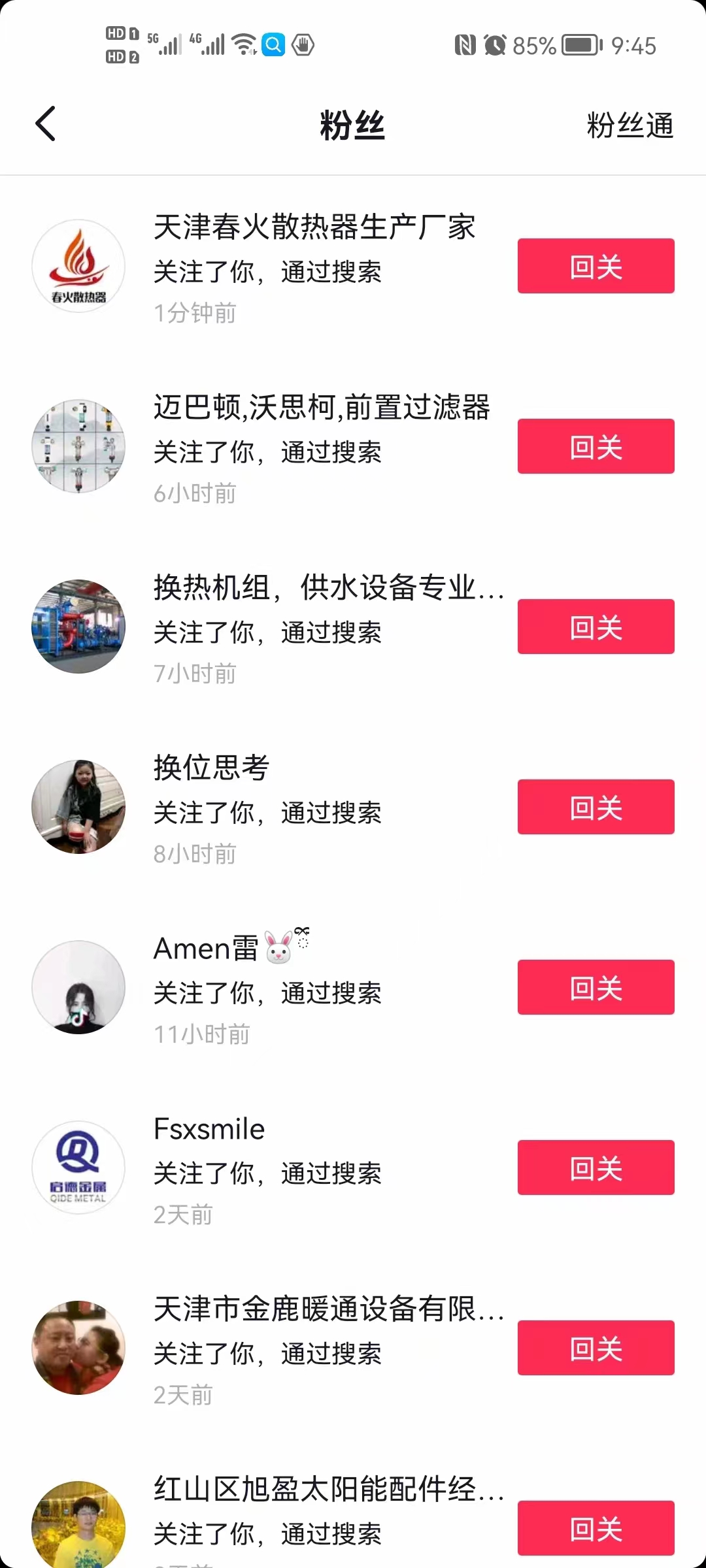Screen dimensions: 706x1568
Task: Tap 回关 beside Fsxsmile
Action: 596,1168
